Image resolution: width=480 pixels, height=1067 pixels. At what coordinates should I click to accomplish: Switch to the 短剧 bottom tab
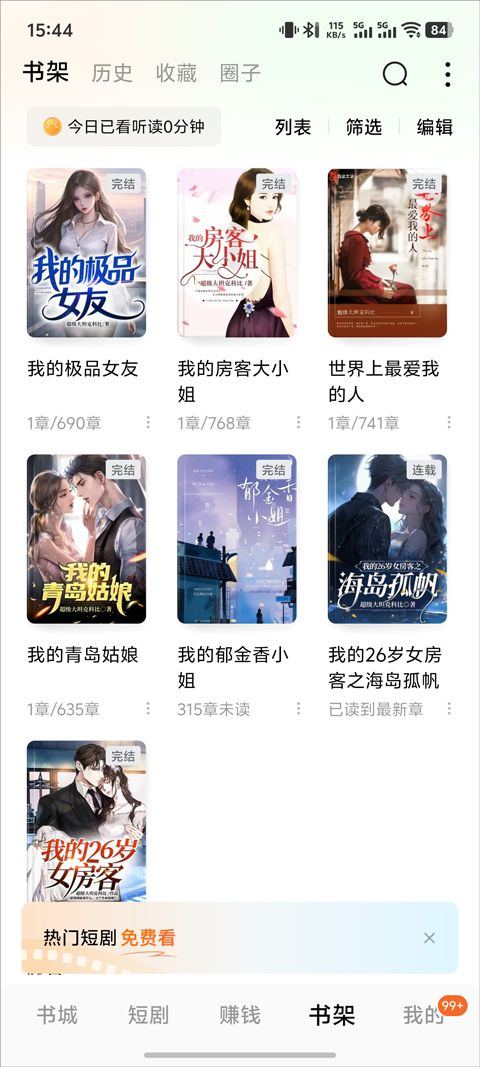[x=148, y=1015]
